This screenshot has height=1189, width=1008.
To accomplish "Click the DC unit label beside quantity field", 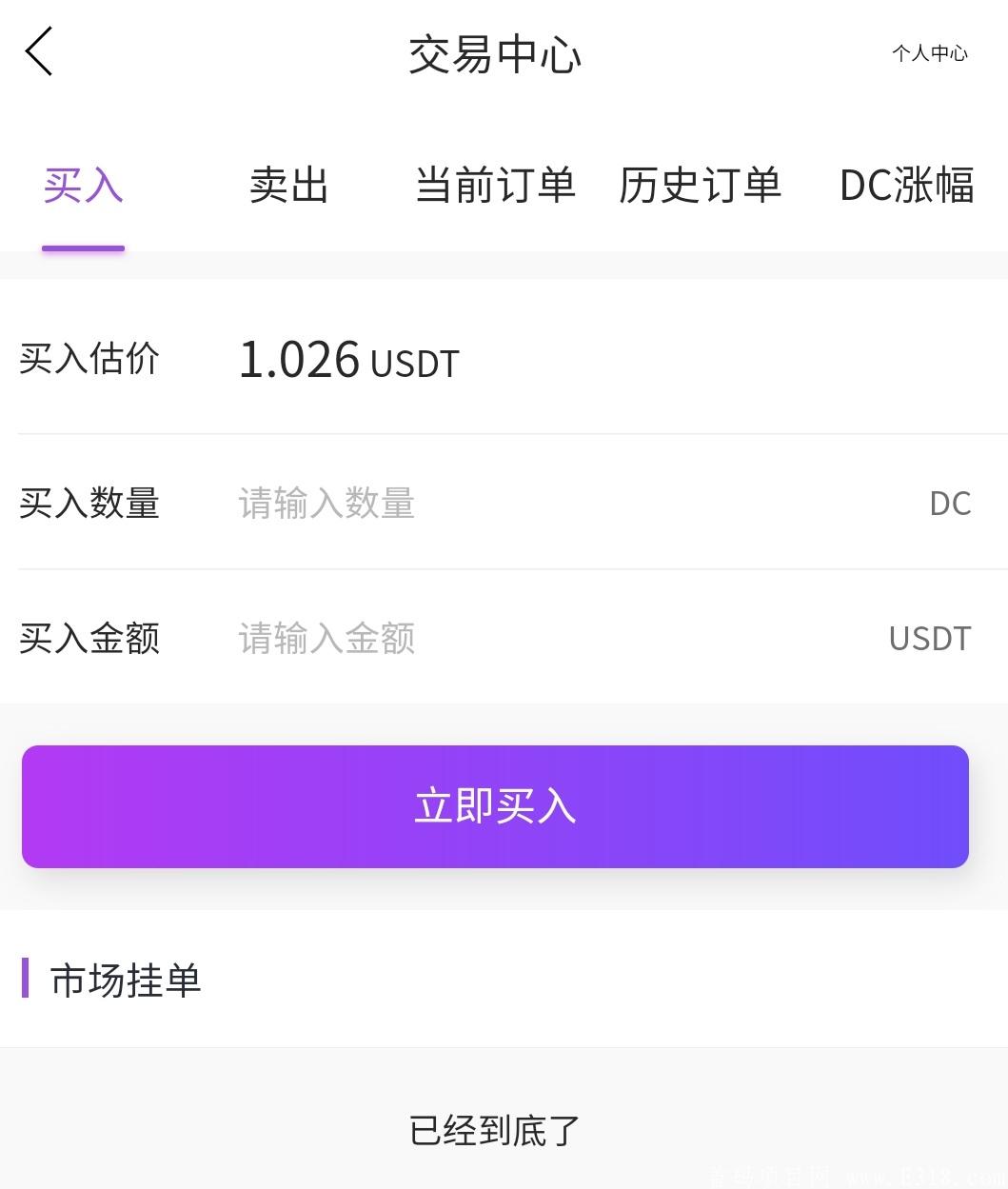I will point(950,503).
